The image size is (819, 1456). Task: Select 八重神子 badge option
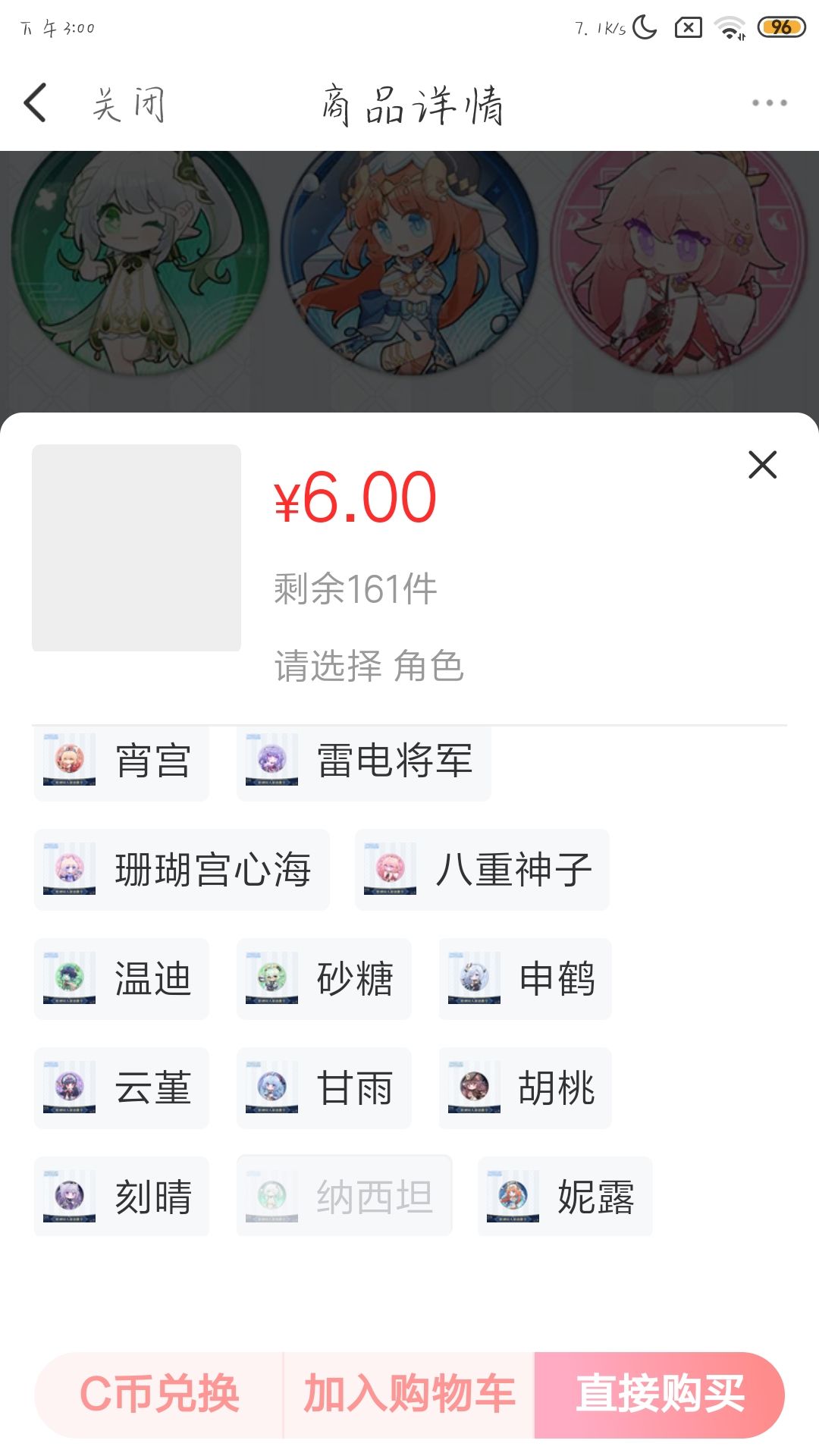click(x=482, y=870)
